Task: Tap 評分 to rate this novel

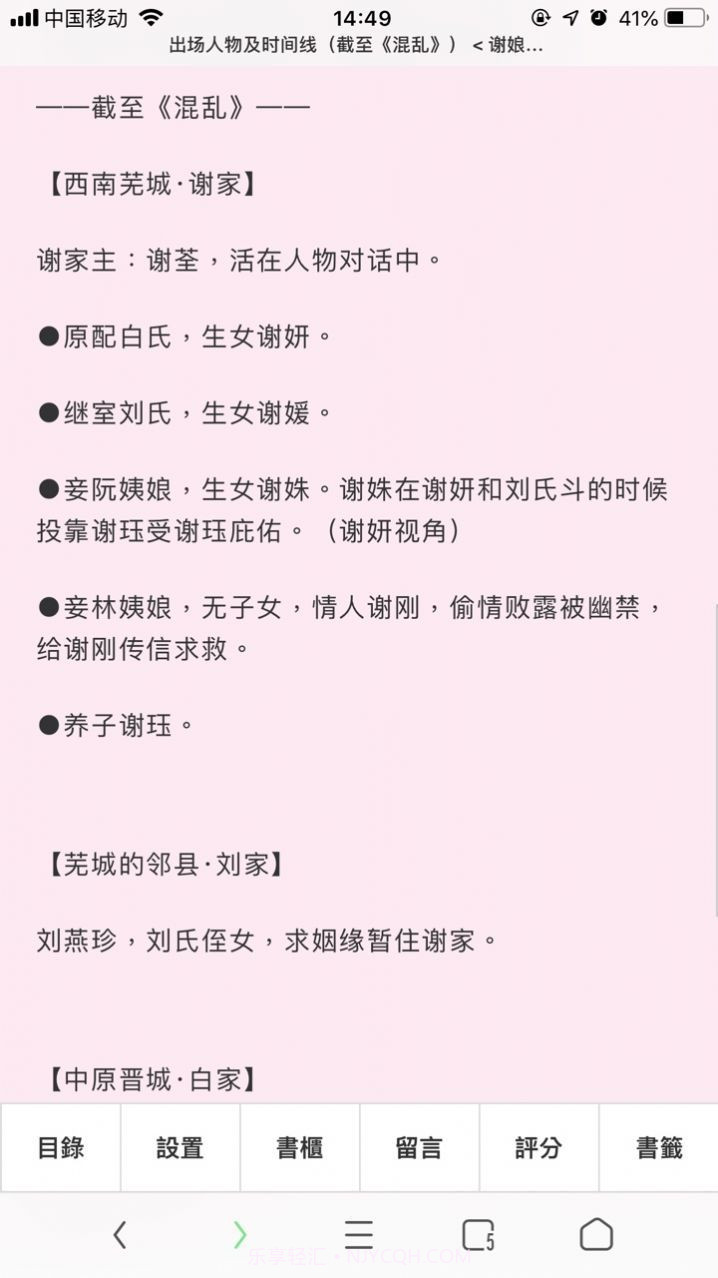Action: coord(538,1148)
